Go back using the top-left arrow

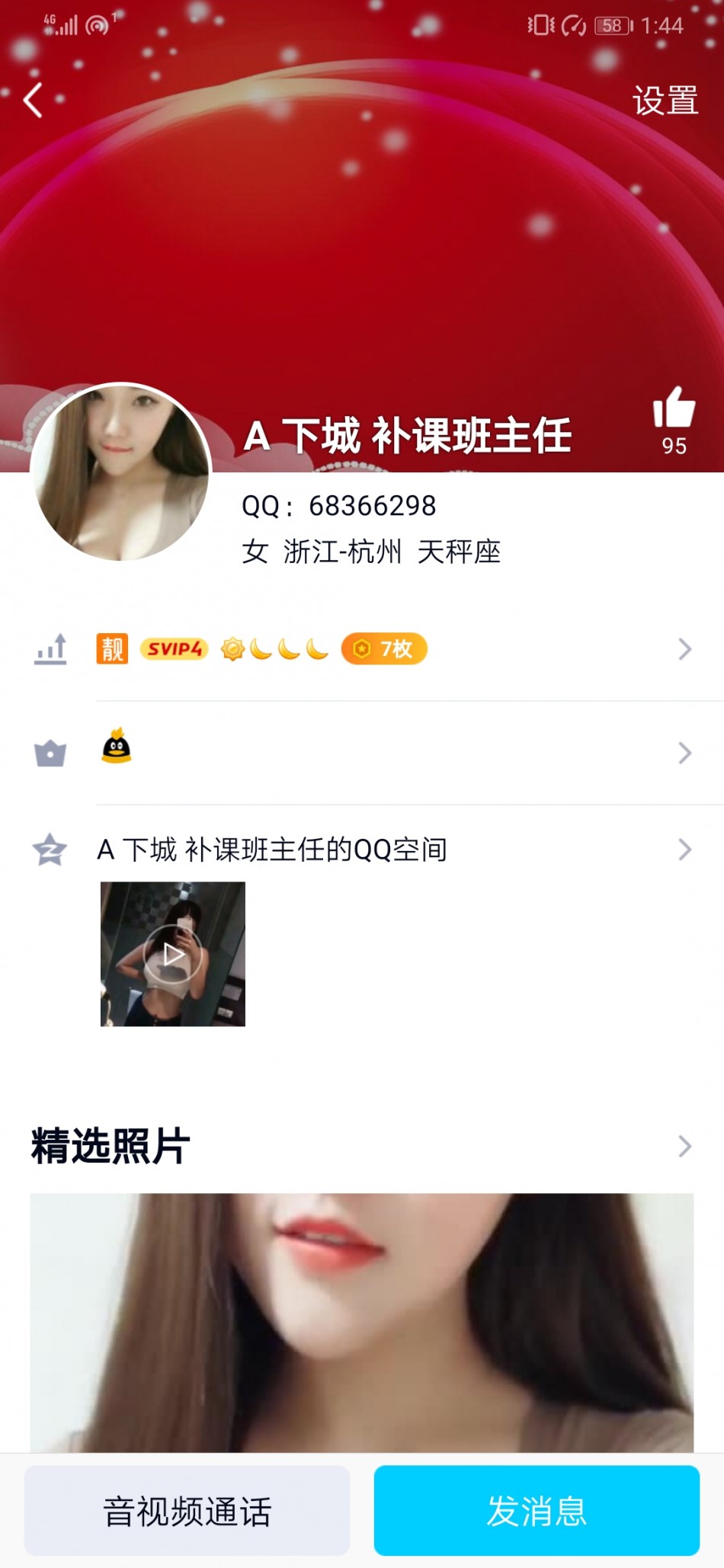pos(33,101)
